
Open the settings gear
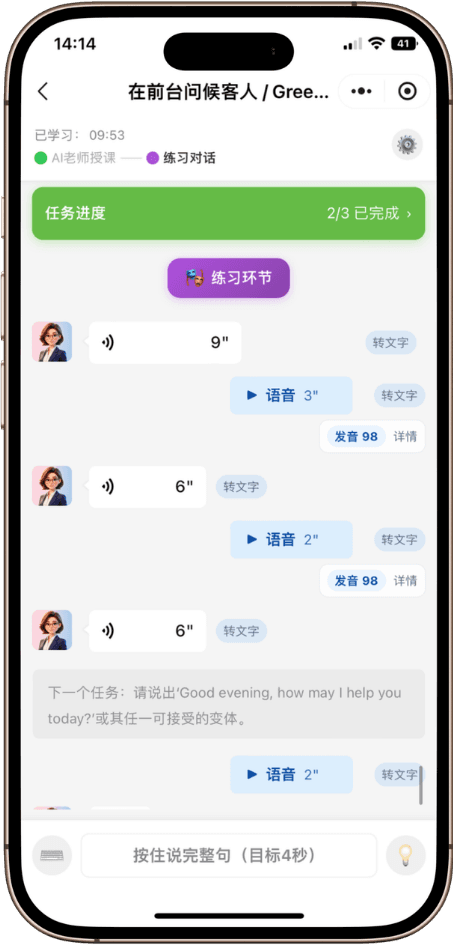[407, 145]
